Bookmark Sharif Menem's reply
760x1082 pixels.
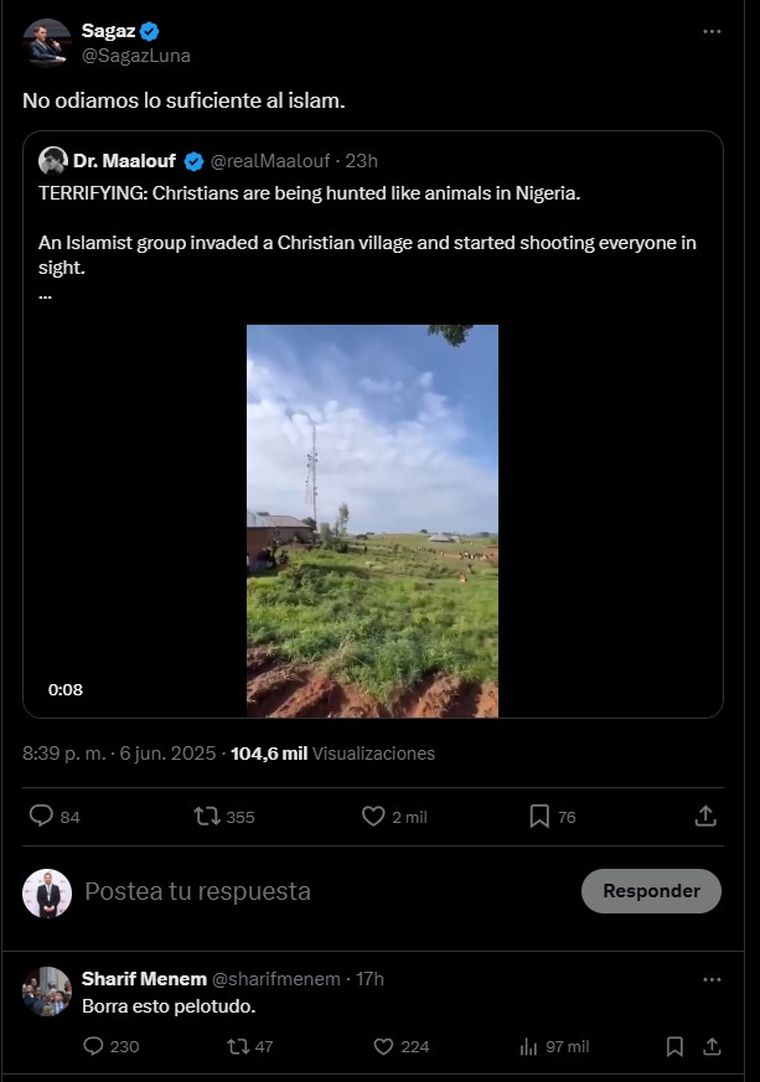[x=675, y=1046]
